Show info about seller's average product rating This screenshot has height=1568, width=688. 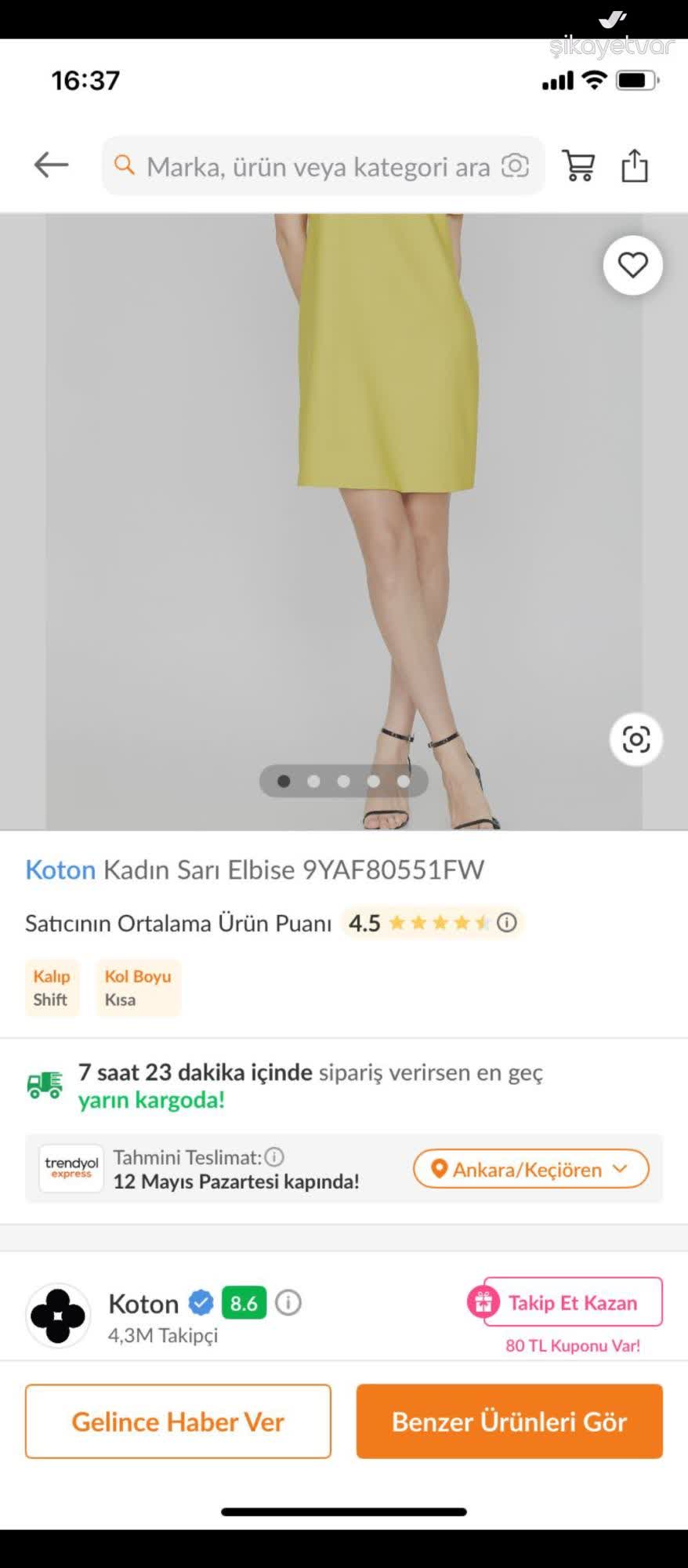click(507, 923)
